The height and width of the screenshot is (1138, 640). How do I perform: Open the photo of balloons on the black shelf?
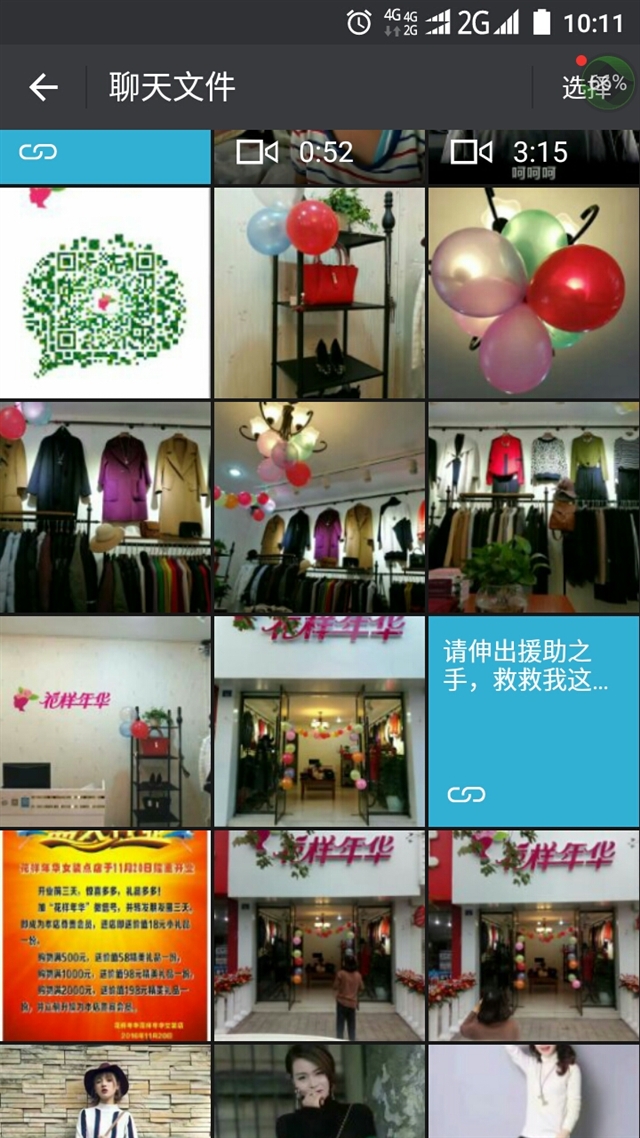(x=319, y=292)
